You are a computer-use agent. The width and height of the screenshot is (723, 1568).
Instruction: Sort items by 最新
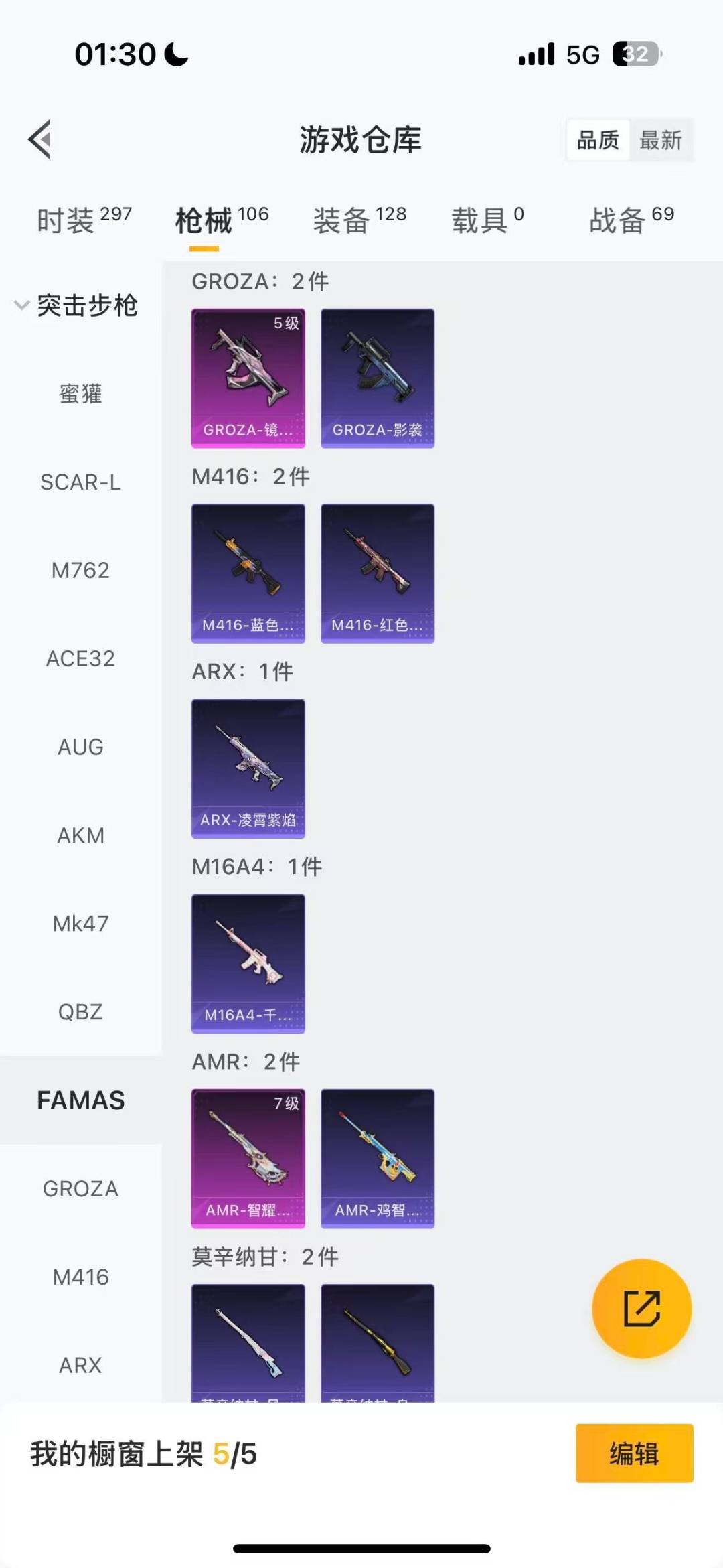(x=660, y=140)
